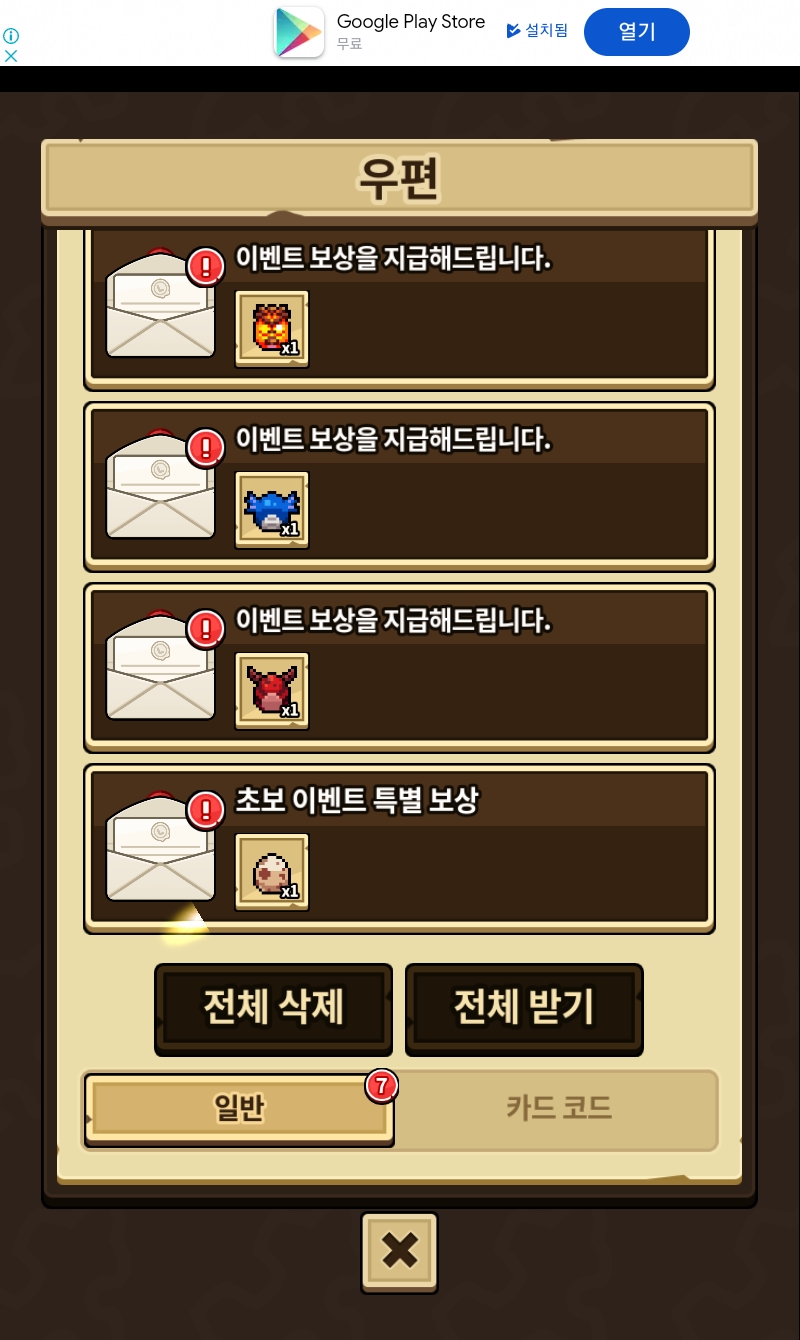Tap 열기 on the Google Play Store ad

click(x=636, y=32)
